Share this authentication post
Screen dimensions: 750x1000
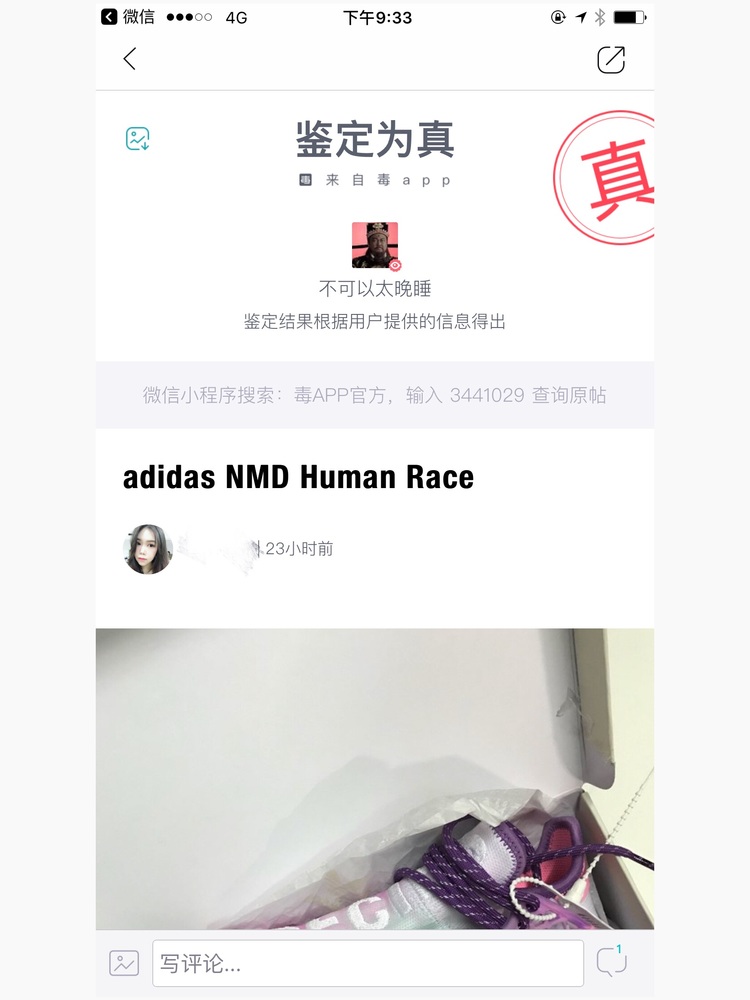611,60
